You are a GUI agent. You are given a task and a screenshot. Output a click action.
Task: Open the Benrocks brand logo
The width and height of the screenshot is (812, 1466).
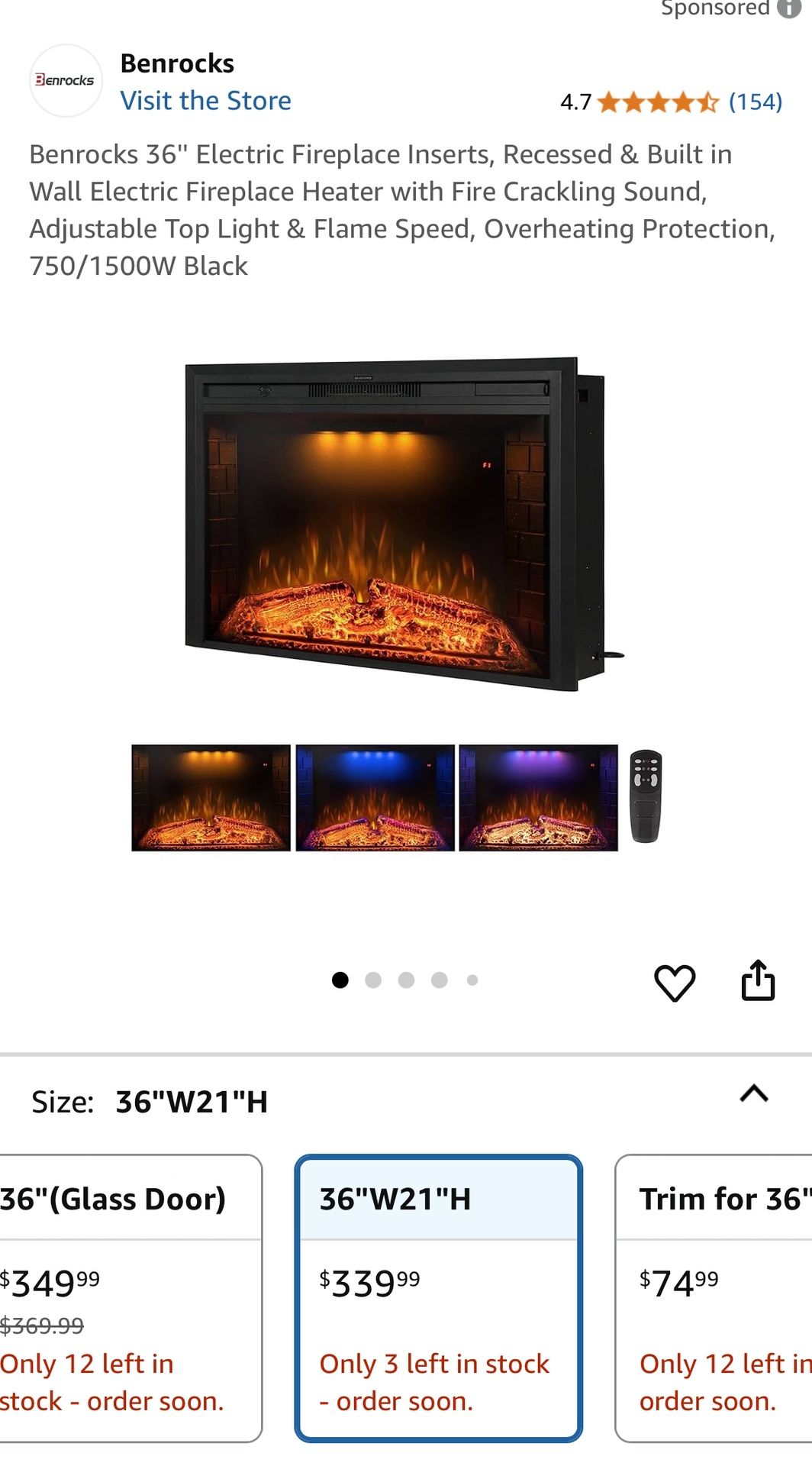click(x=66, y=81)
